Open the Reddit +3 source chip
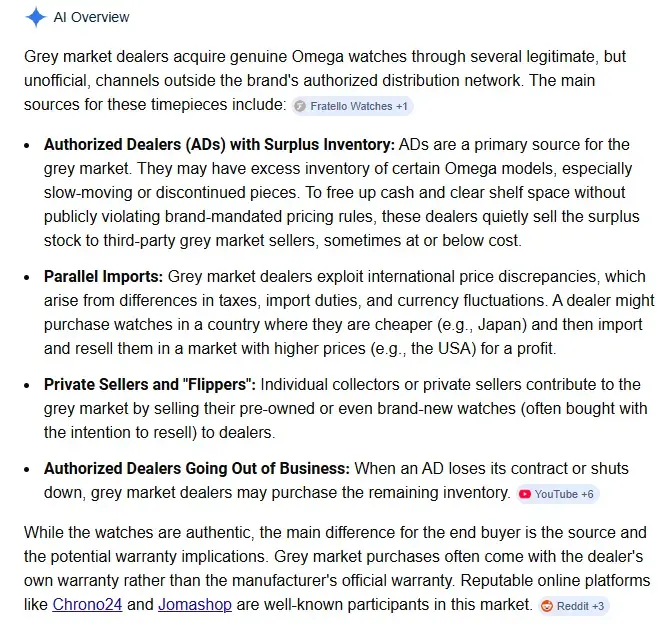Viewport: 664px width, 624px height. pos(573,606)
